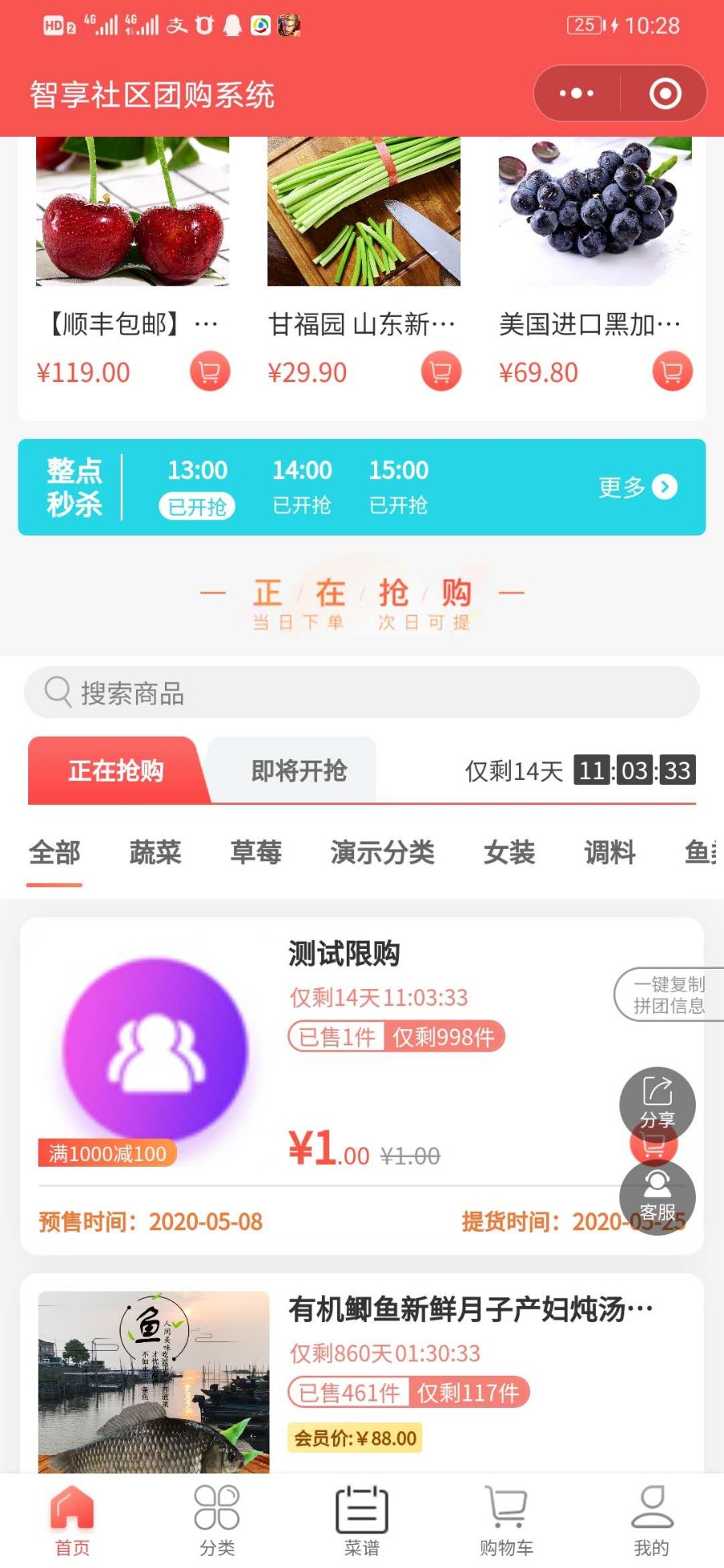724x1568 pixels.
Task: Add the ¥29.90 甘福园 item to cart
Action: (441, 371)
